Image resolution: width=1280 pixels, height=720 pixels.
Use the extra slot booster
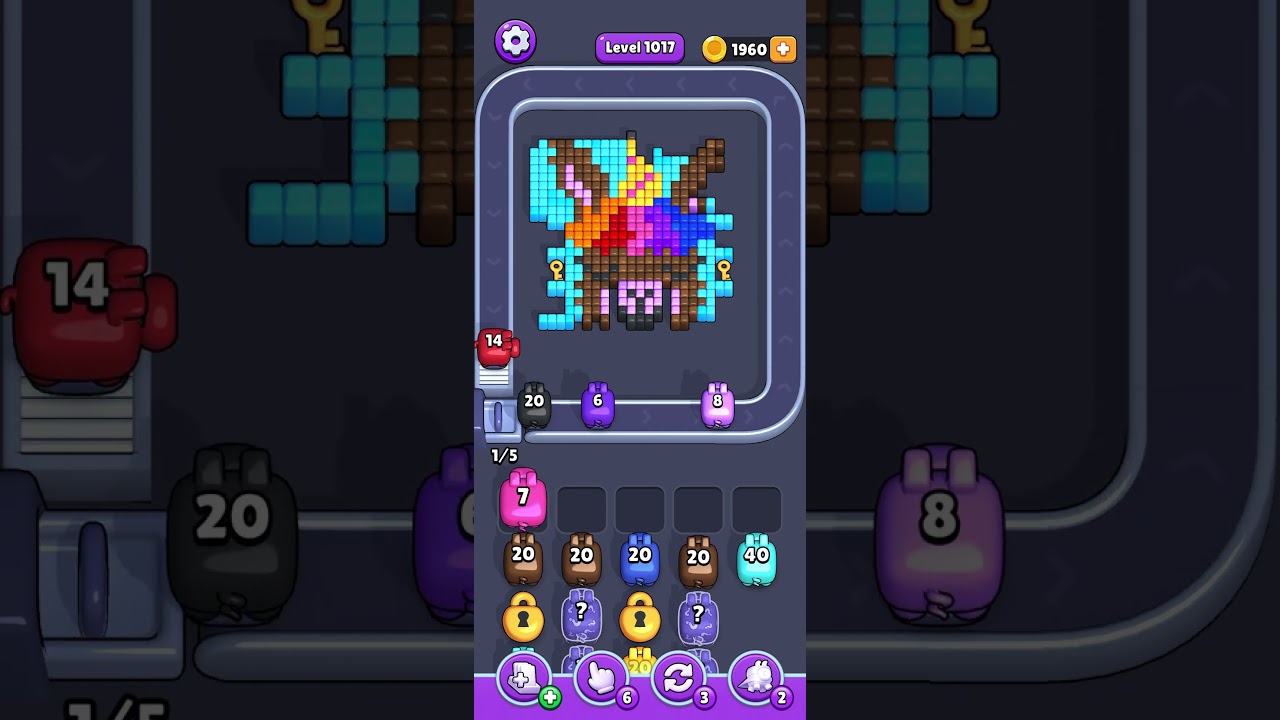pos(524,679)
